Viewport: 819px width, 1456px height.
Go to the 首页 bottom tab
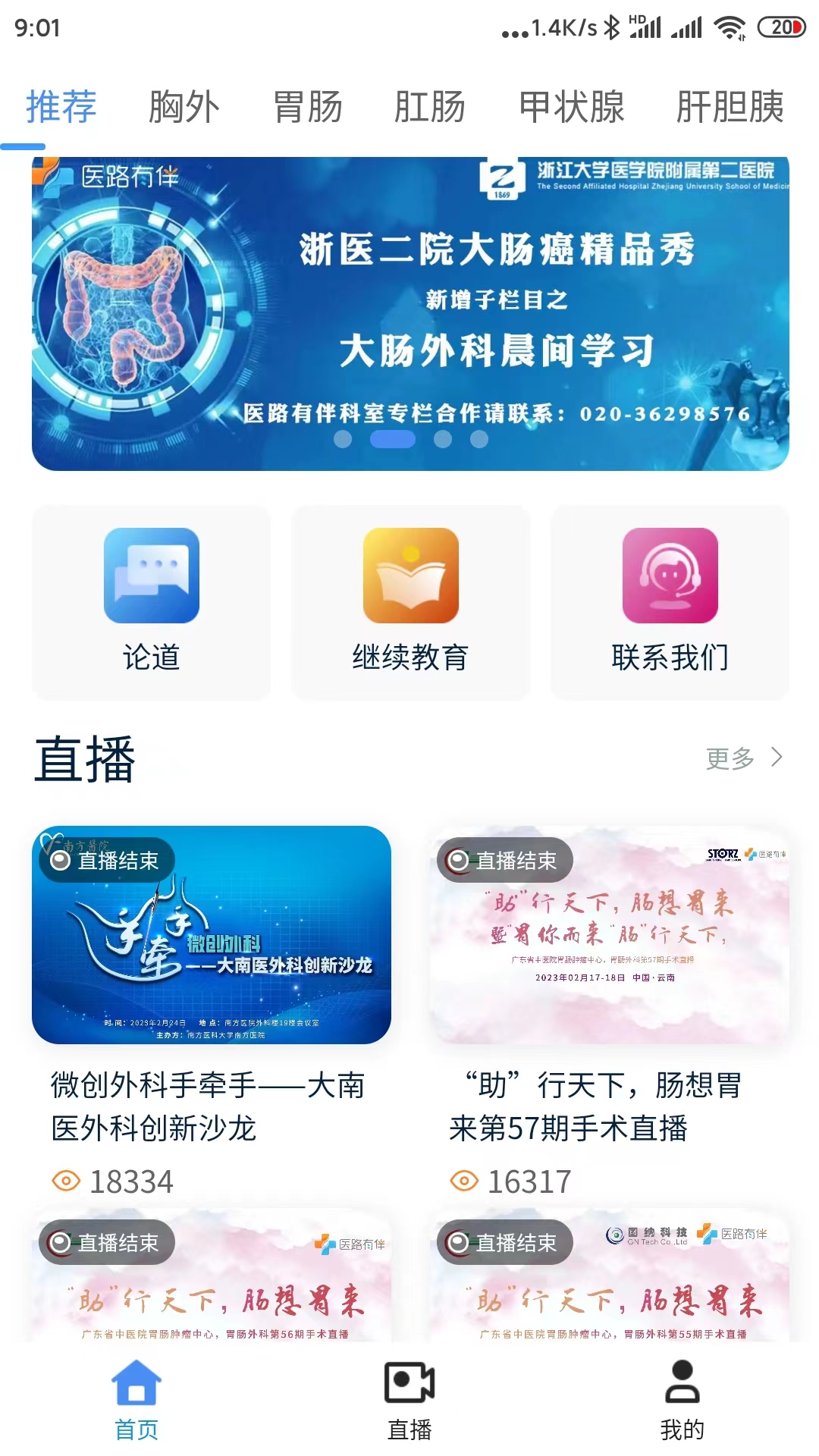(136, 1399)
